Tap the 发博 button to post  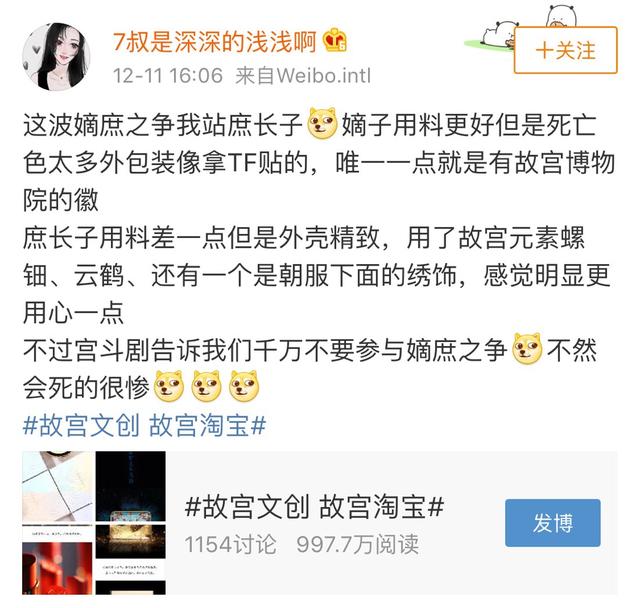click(x=552, y=523)
